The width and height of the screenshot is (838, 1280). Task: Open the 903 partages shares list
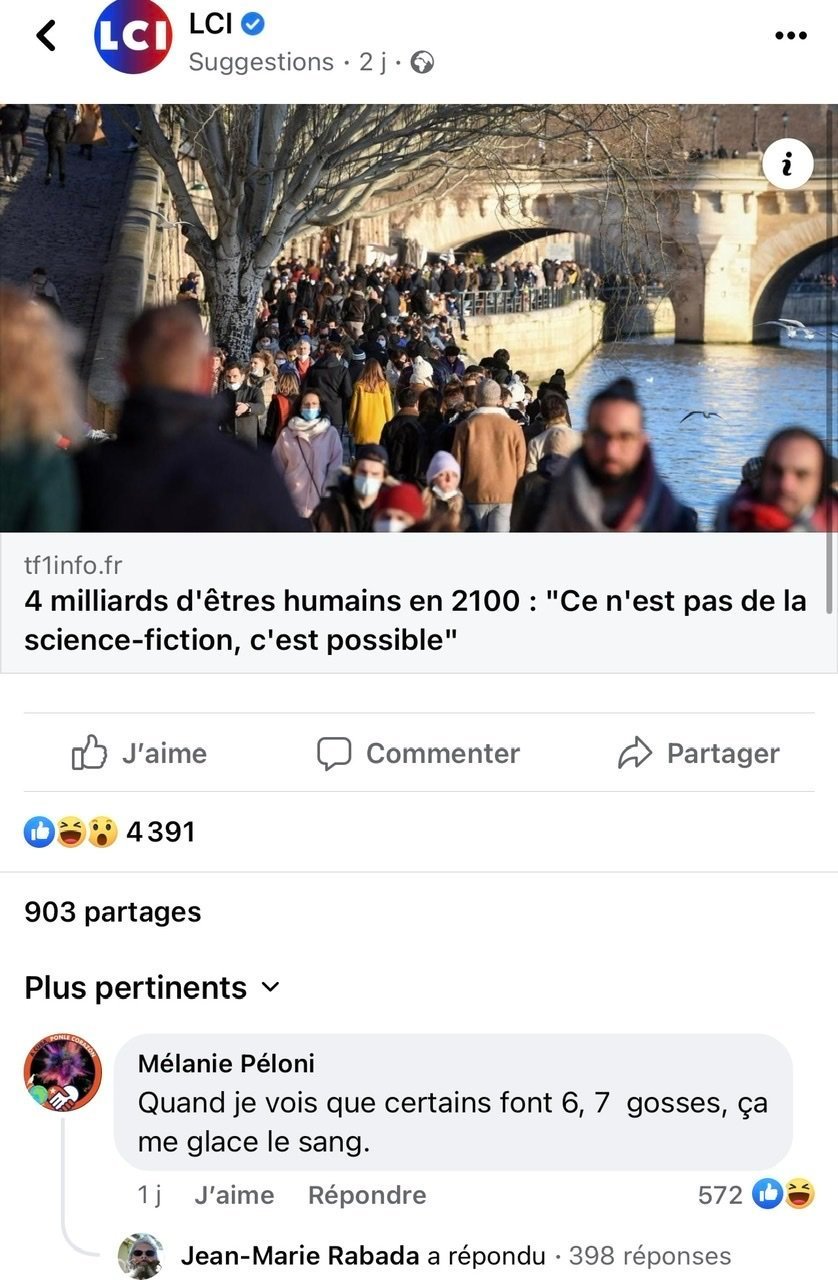[113, 912]
